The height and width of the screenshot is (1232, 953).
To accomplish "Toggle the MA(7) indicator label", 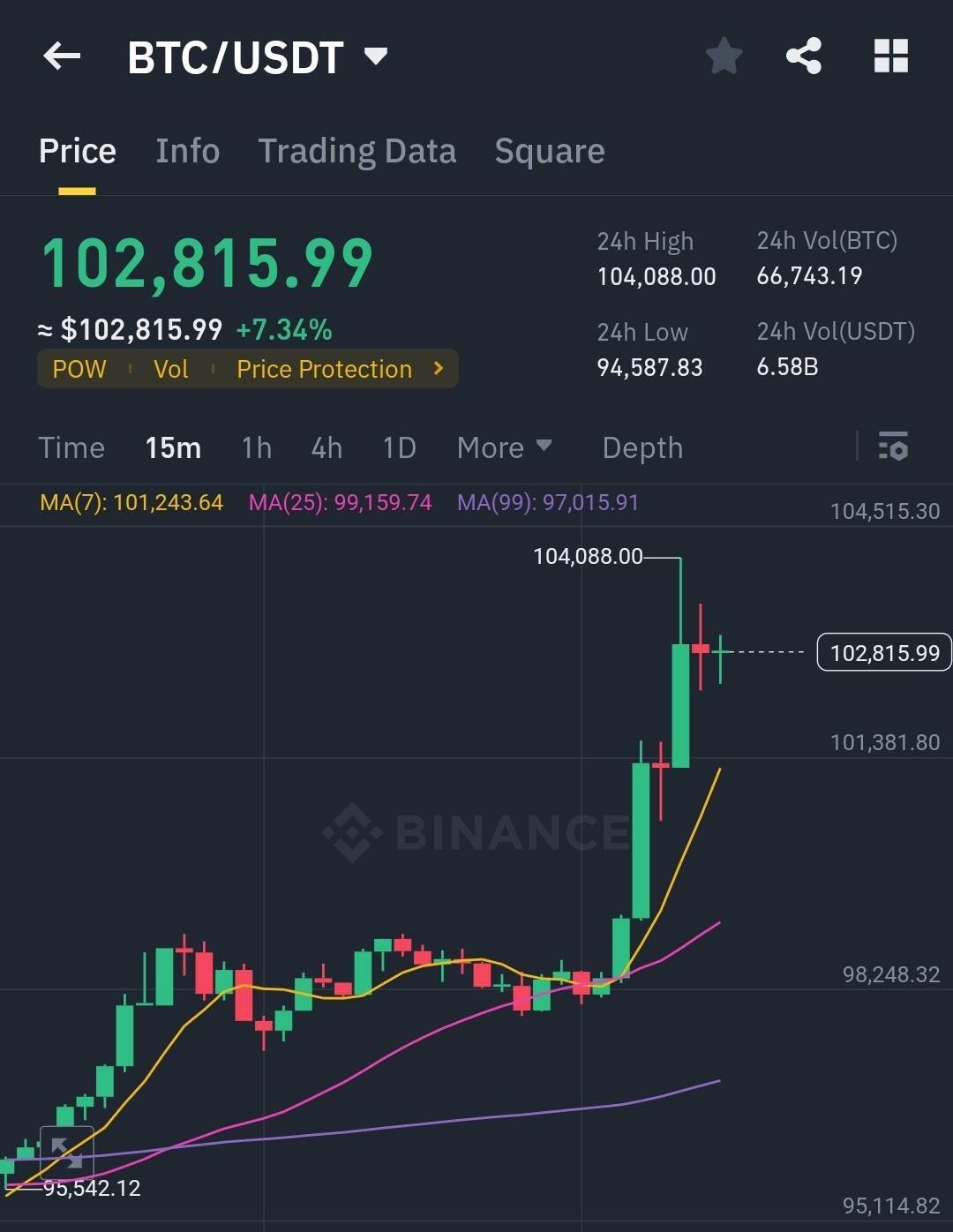I will pyautogui.click(x=131, y=501).
